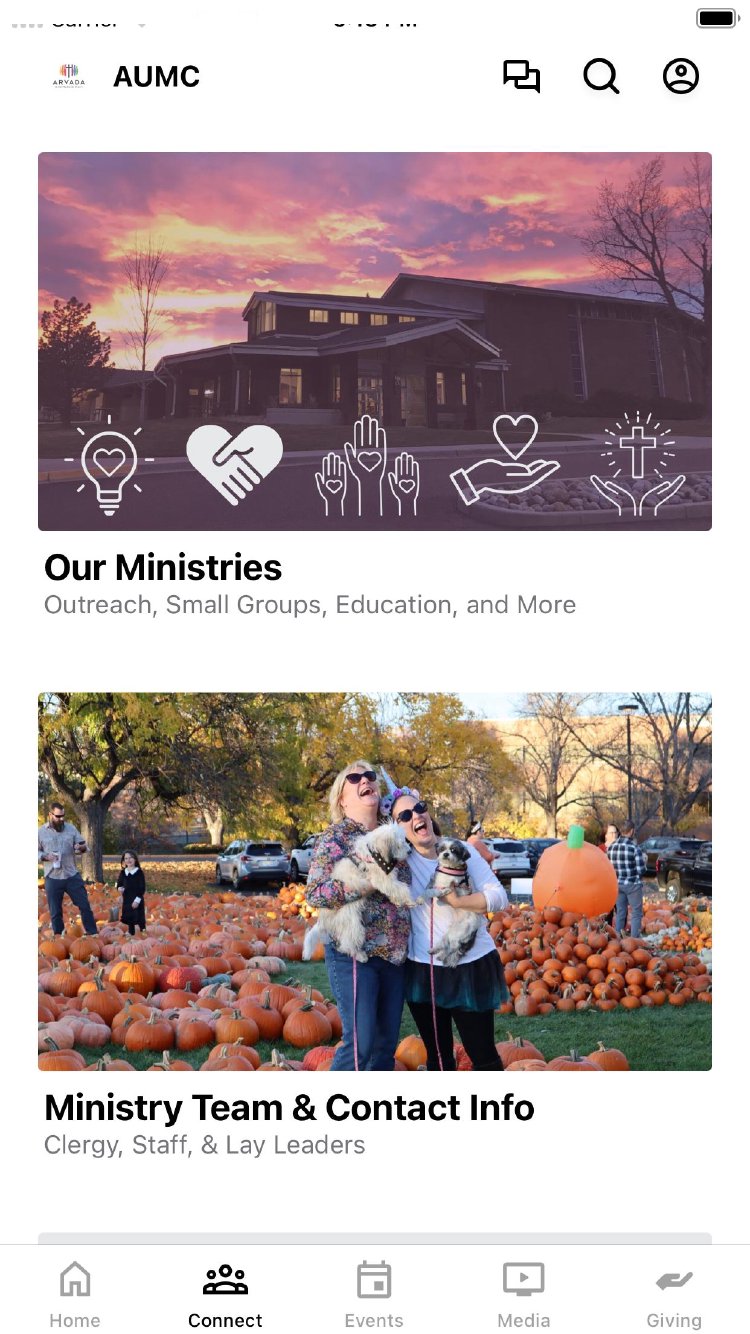This screenshot has height=1334, width=750.
Task: Open the user profile icon
Action: 681,77
